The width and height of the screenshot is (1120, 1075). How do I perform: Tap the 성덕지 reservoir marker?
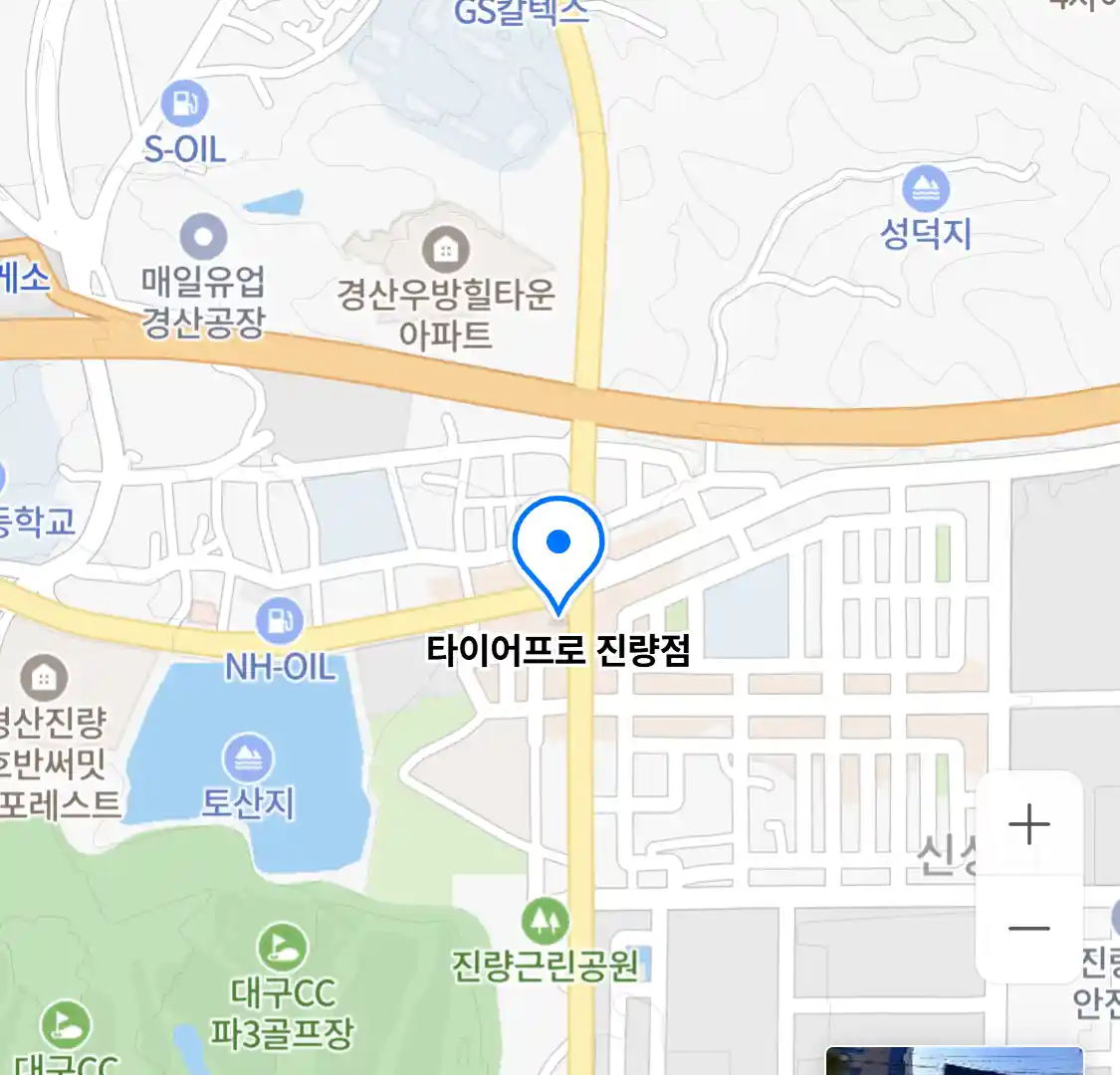point(925,189)
